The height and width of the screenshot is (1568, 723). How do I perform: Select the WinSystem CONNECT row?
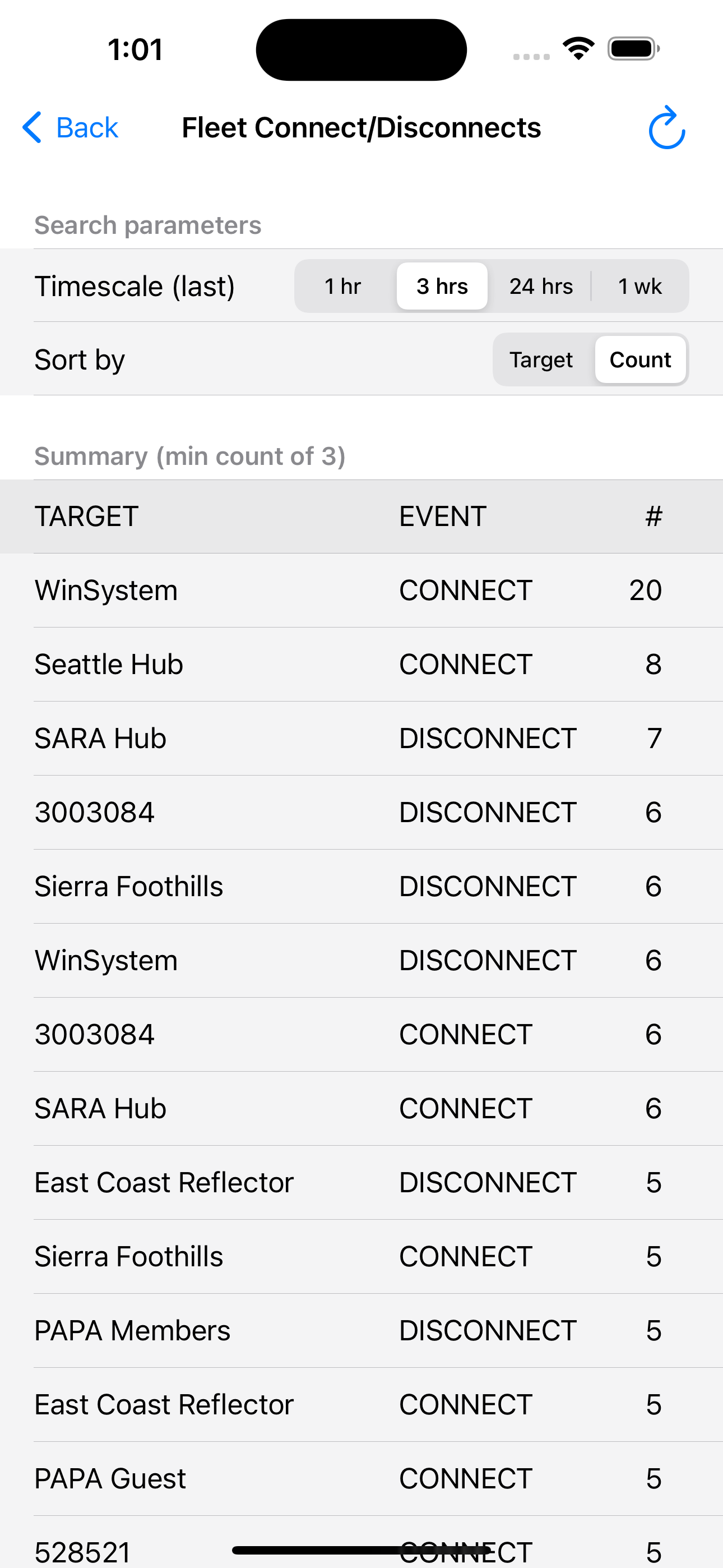pyautogui.click(x=361, y=589)
